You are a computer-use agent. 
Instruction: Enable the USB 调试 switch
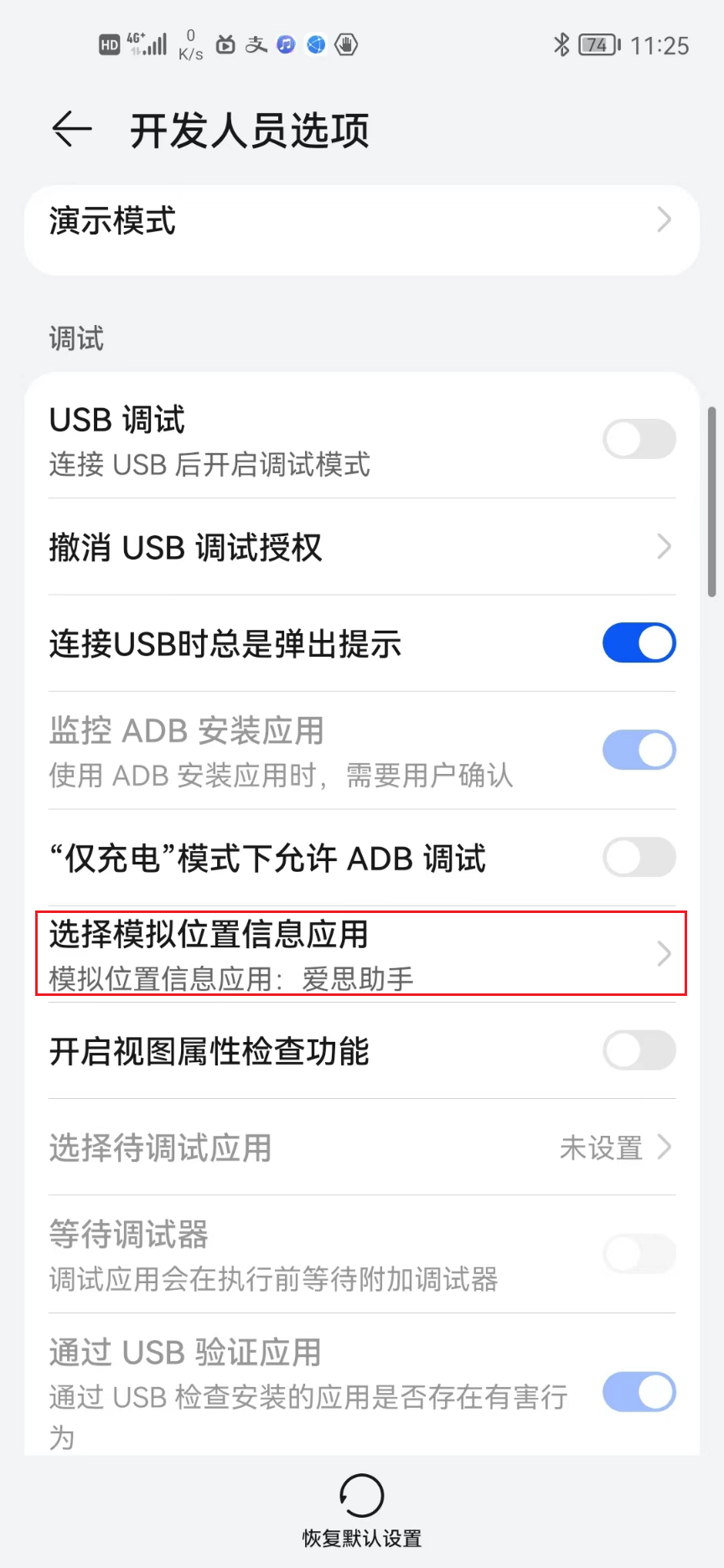[x=639, y=440]
